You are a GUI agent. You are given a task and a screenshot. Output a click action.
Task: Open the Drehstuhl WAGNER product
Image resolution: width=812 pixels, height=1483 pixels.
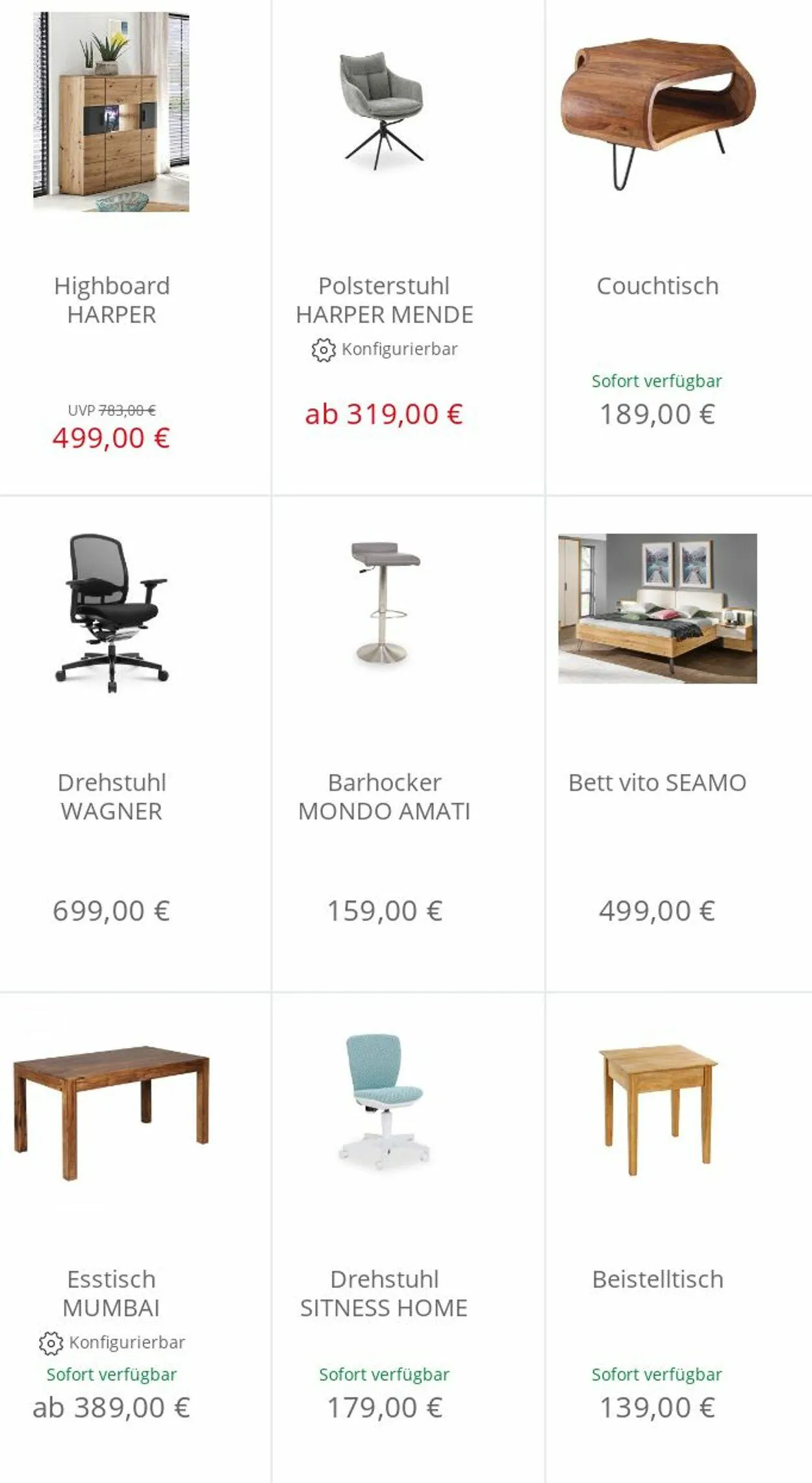click(111, 797)
